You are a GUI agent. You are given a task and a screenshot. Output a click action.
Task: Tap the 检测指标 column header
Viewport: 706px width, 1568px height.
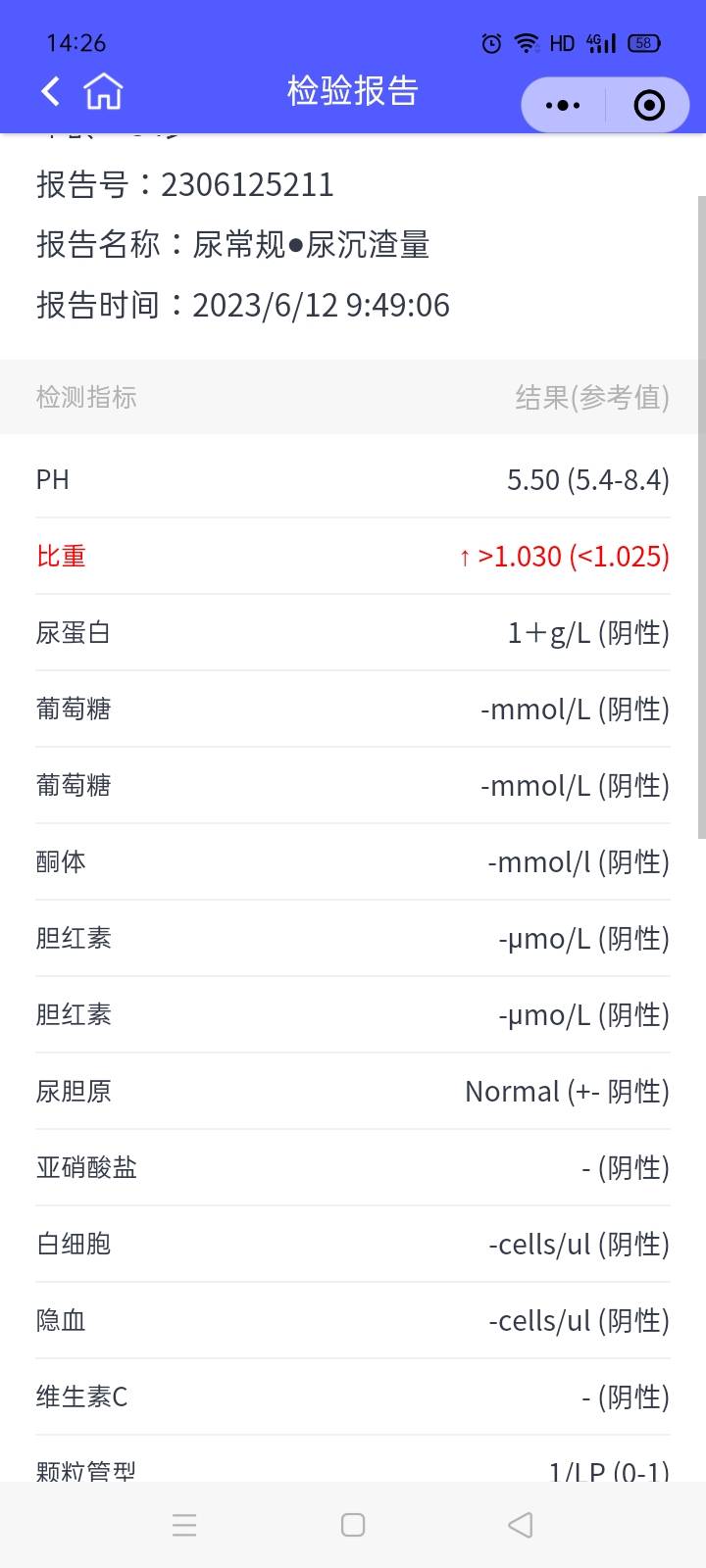point(86,397)
